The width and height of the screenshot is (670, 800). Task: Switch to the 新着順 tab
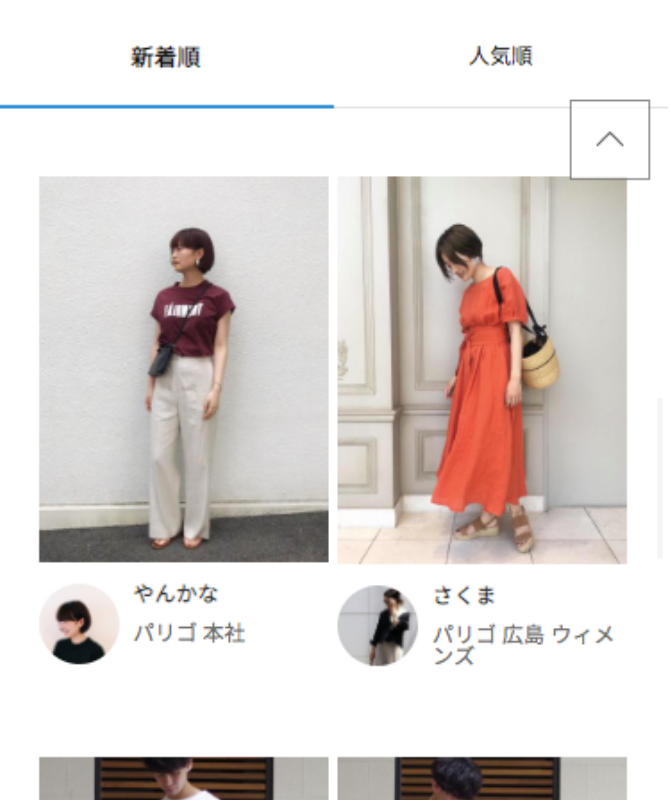coord(166,57)
